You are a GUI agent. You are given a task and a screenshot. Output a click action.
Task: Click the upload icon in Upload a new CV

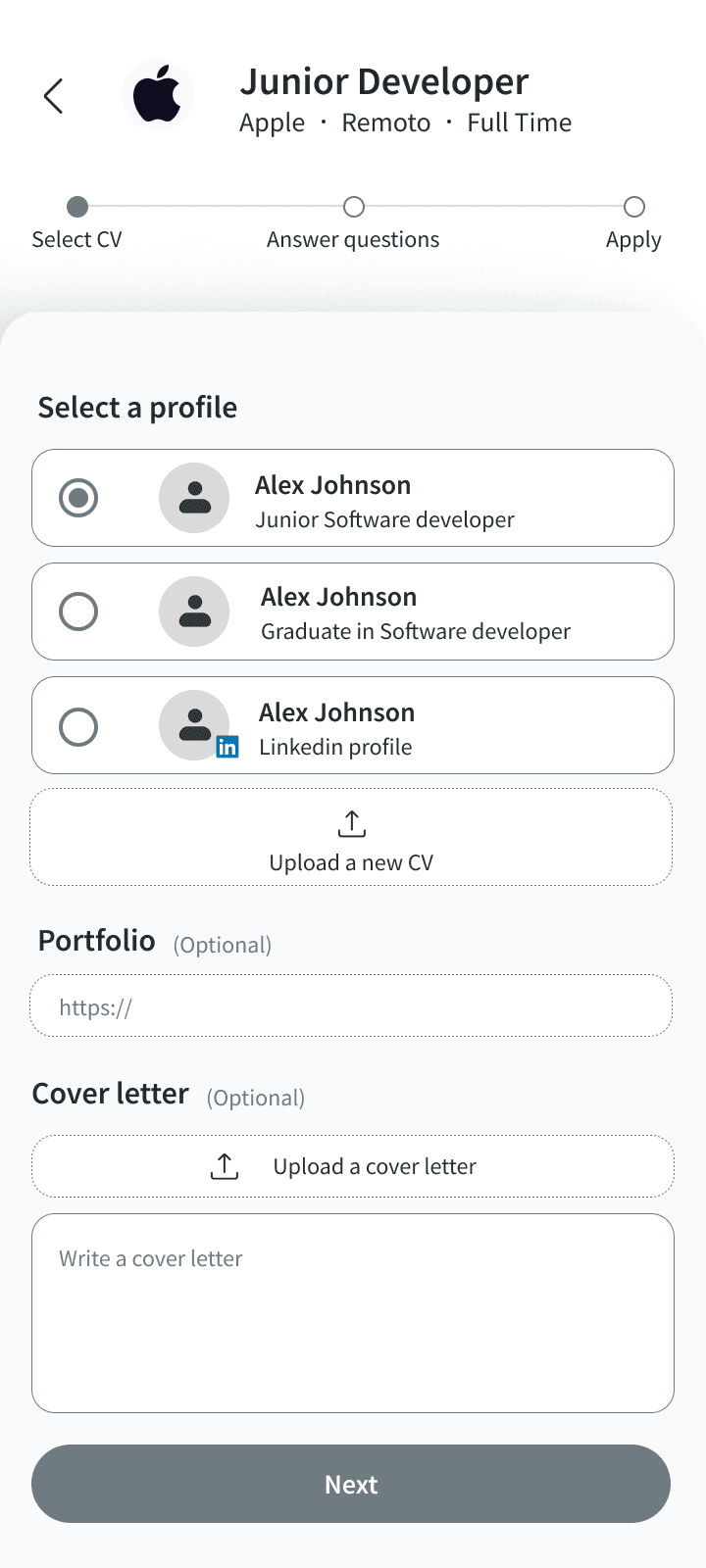351,822
